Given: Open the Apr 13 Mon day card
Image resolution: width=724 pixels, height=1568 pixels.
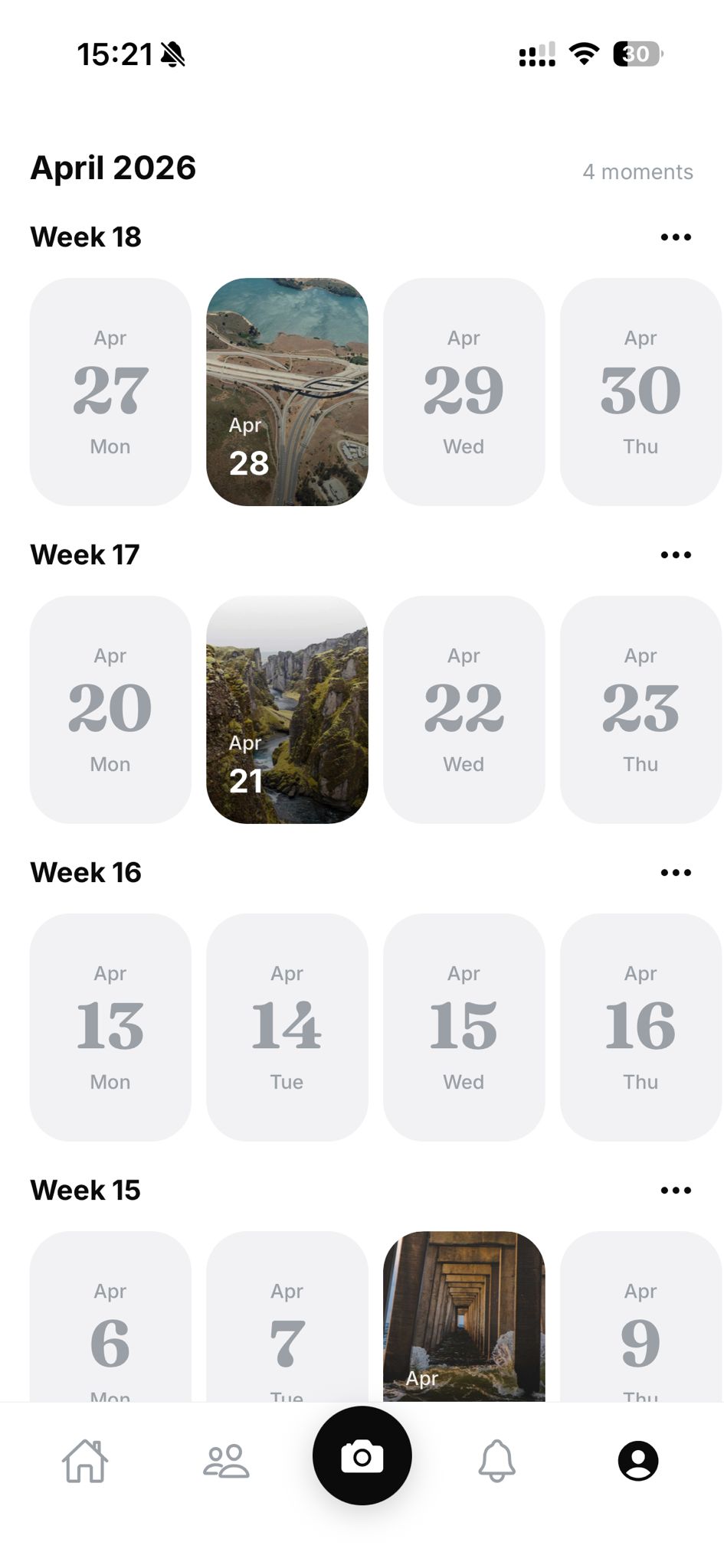Looking at the screenshot, I should pyautogui.click(x=110, y=1027).
